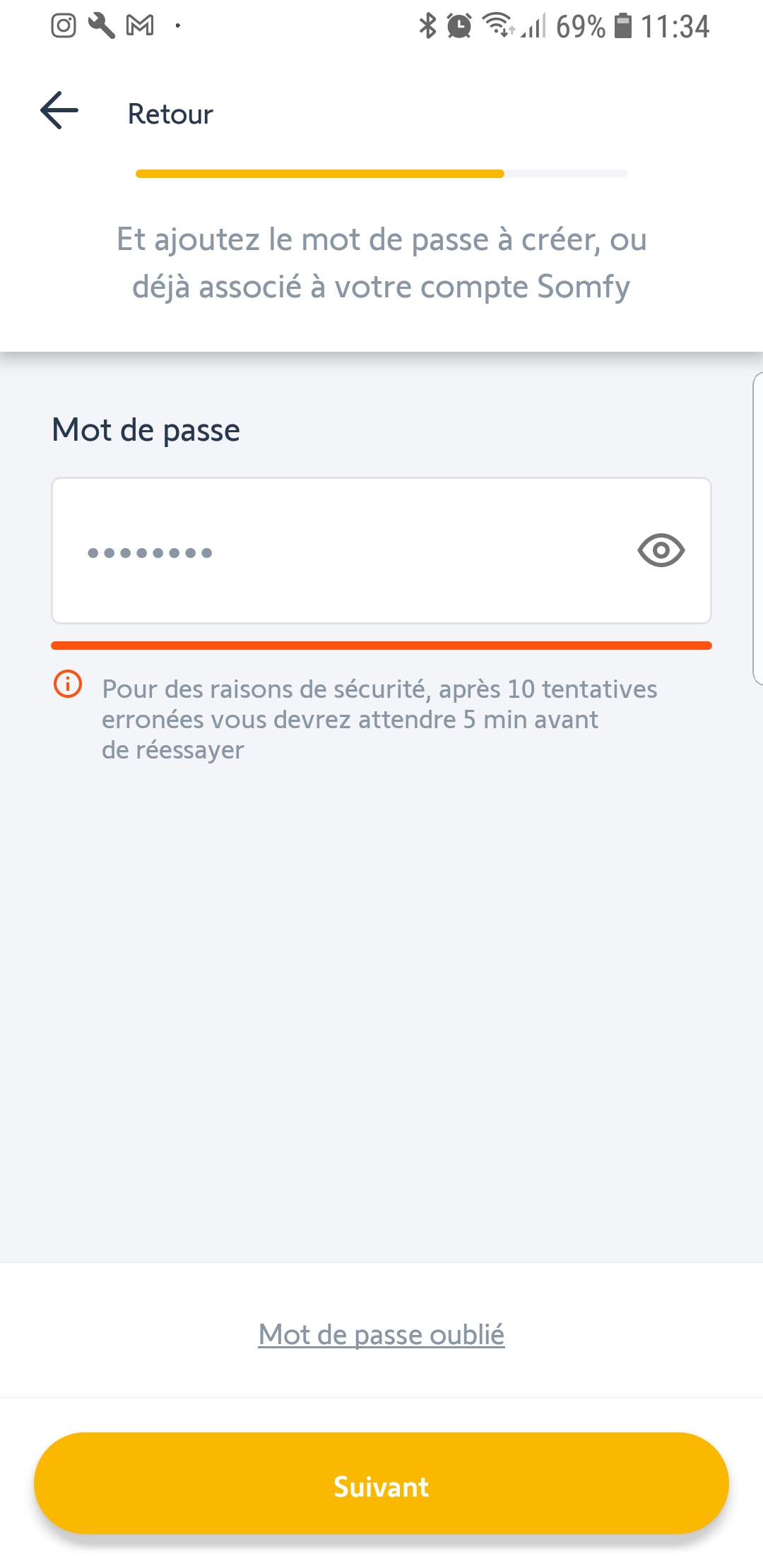Viewport: 763px width, 1568px height.
Task: Open the Mot de passe oublié link
Action: 381,1335
